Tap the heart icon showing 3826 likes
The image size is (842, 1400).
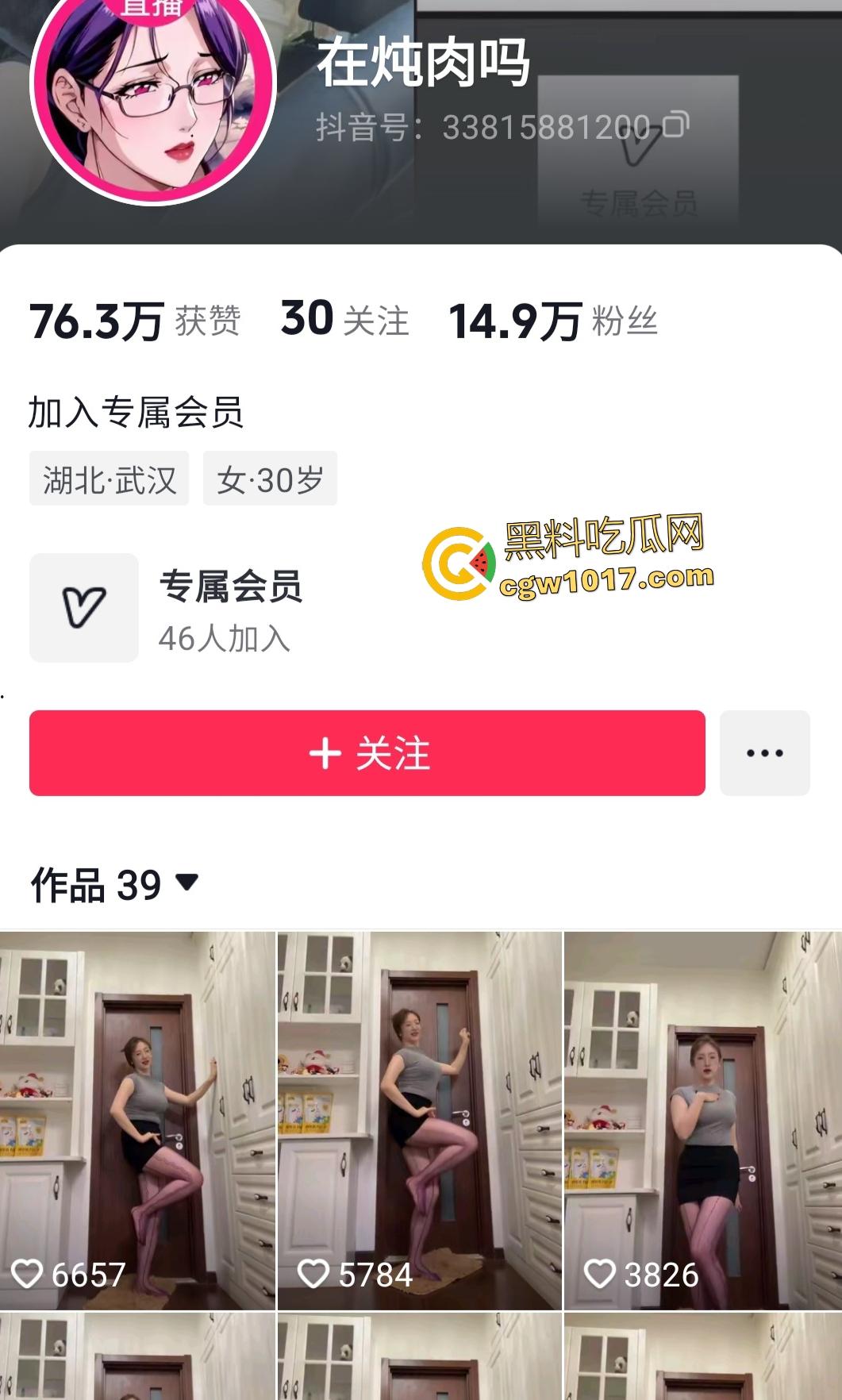[x=598, y=1270]
